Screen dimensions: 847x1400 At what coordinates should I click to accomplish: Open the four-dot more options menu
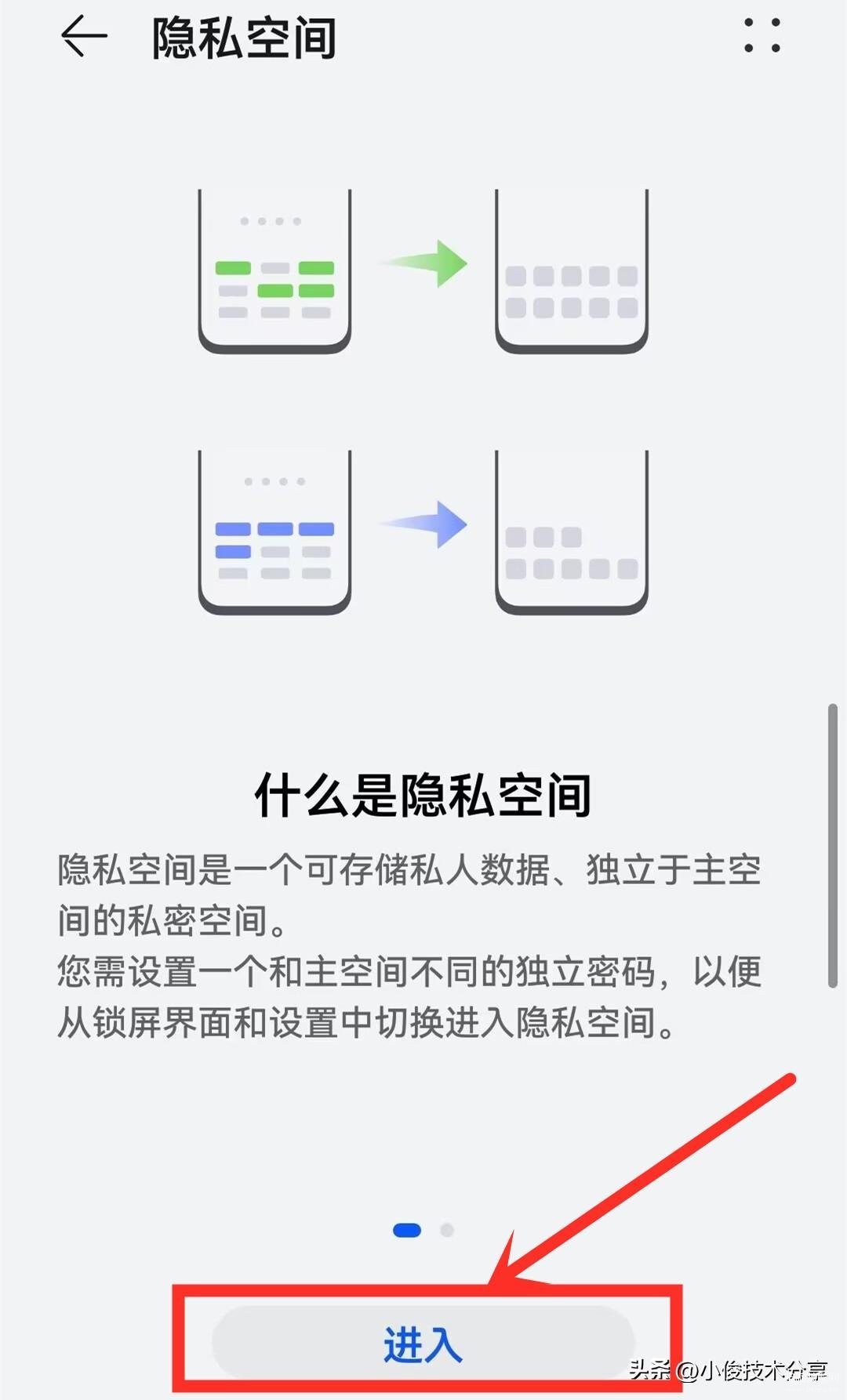click(x=762, y=36)
